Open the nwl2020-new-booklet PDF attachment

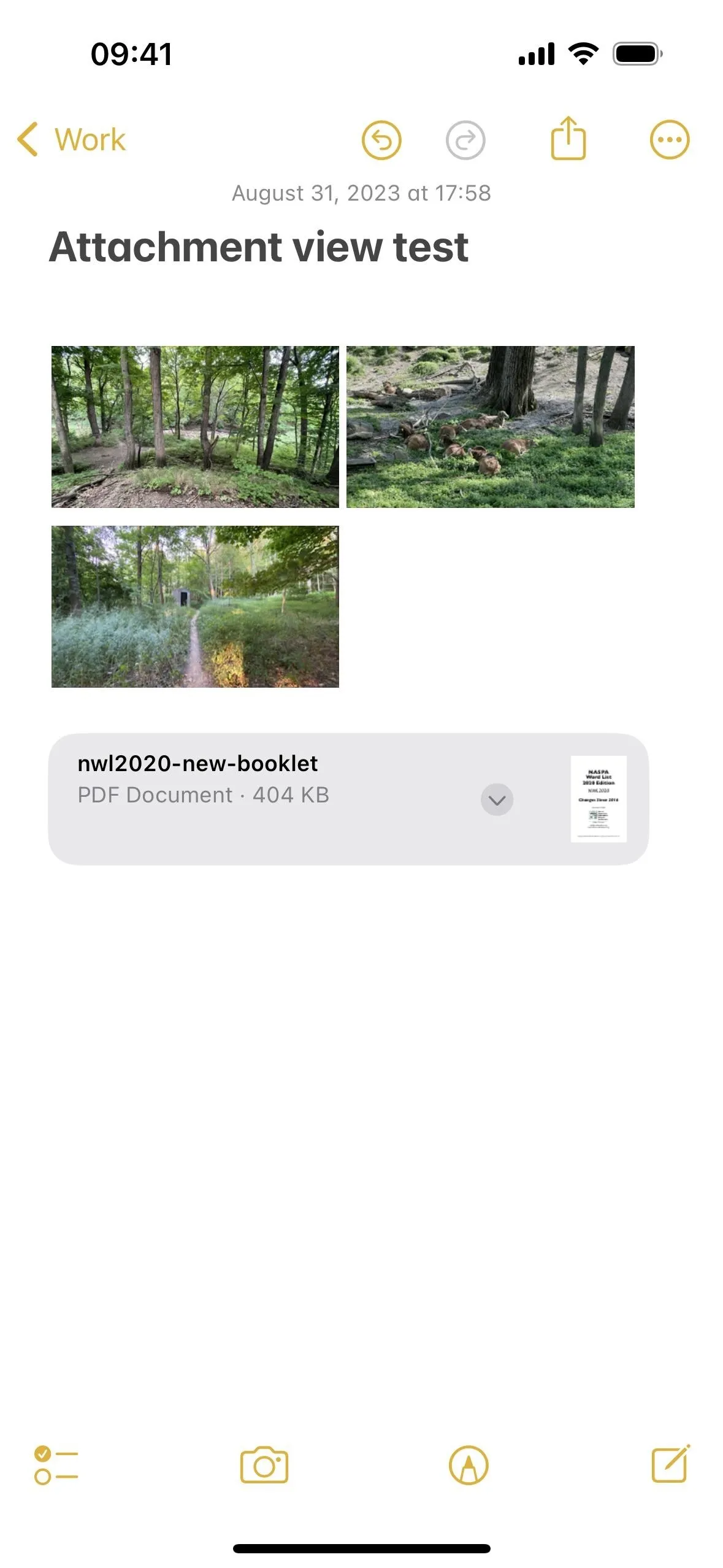tap(348, 799)
